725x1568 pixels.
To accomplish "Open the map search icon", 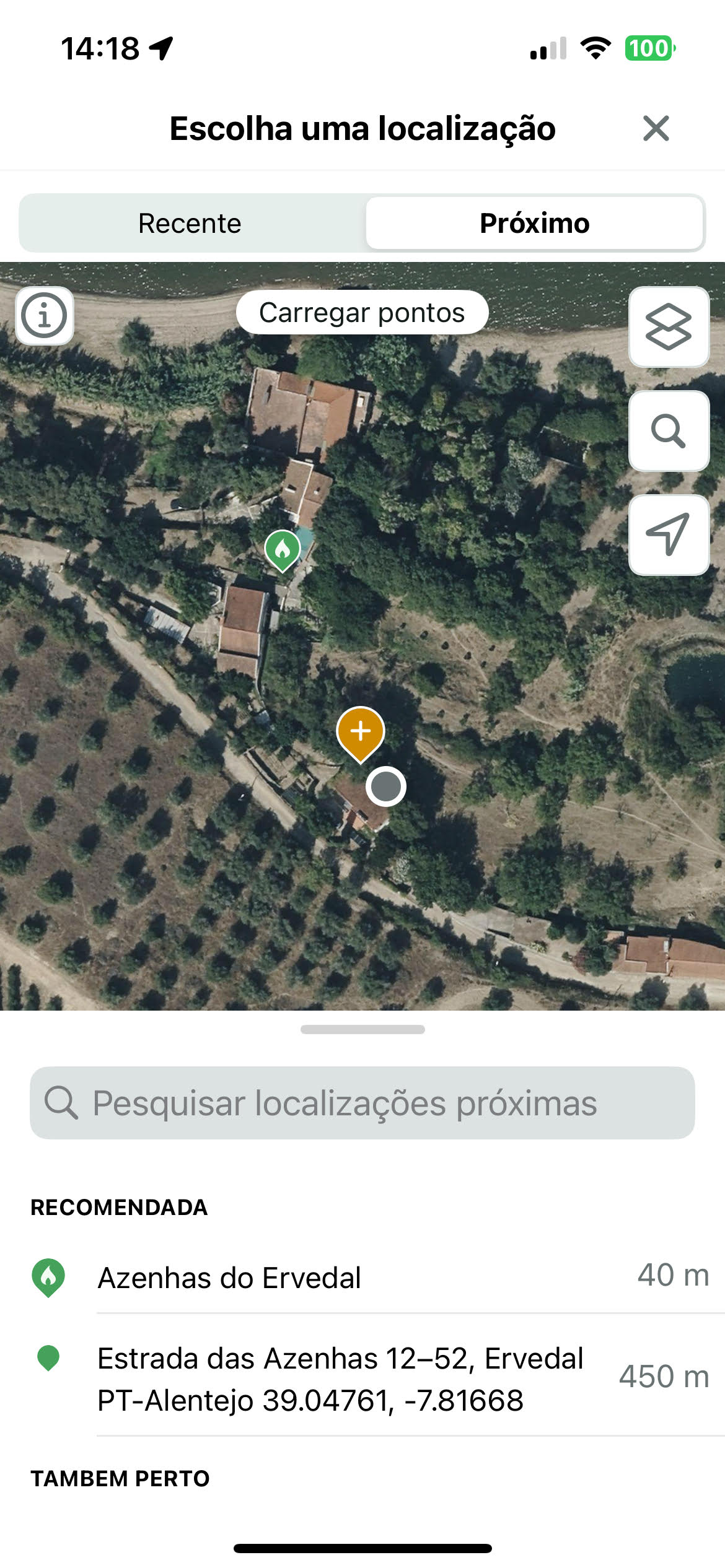I will click(x=669, y=431).
